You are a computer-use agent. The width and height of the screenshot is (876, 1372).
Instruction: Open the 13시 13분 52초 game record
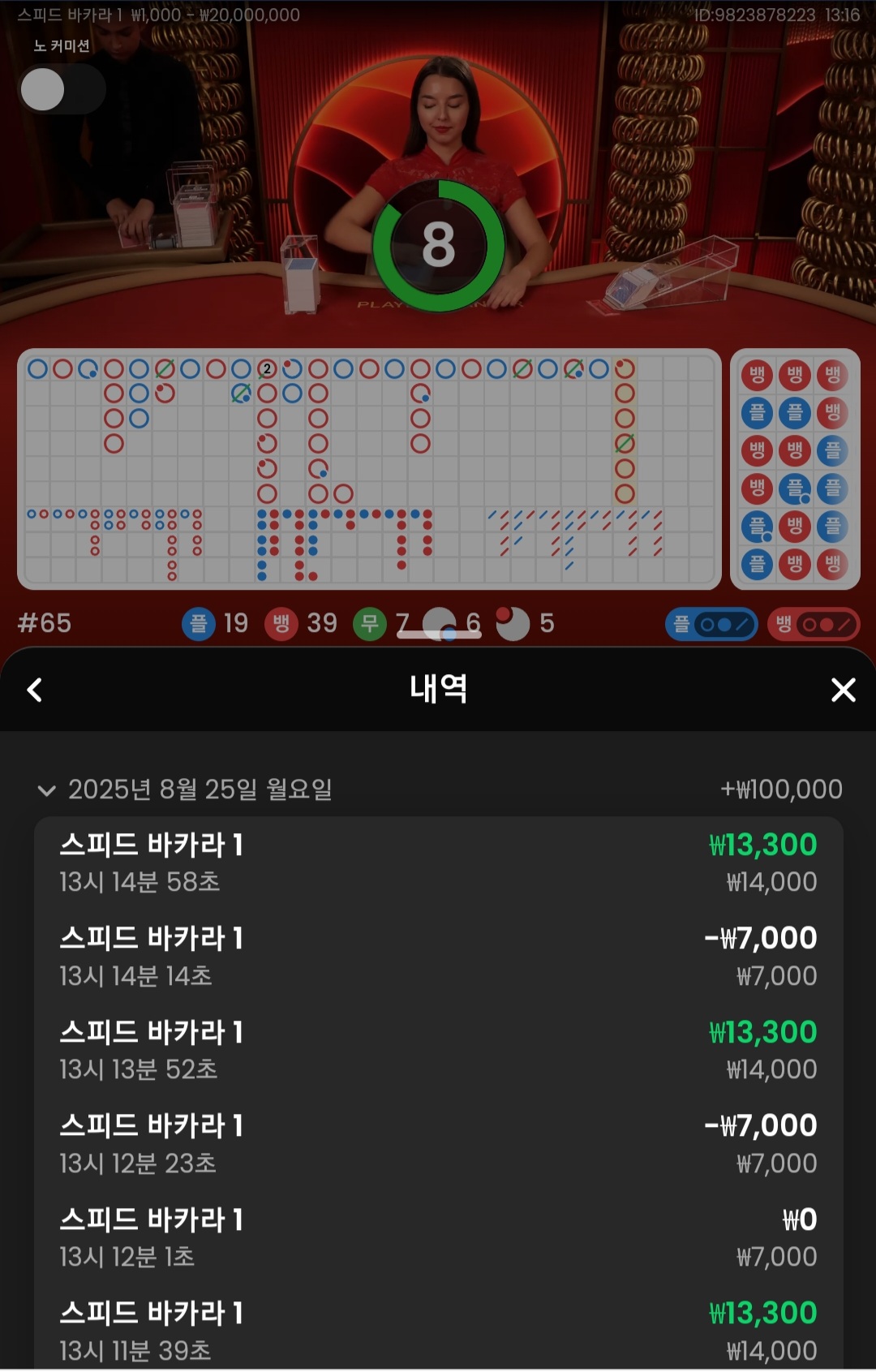(x=438, y=1051)
